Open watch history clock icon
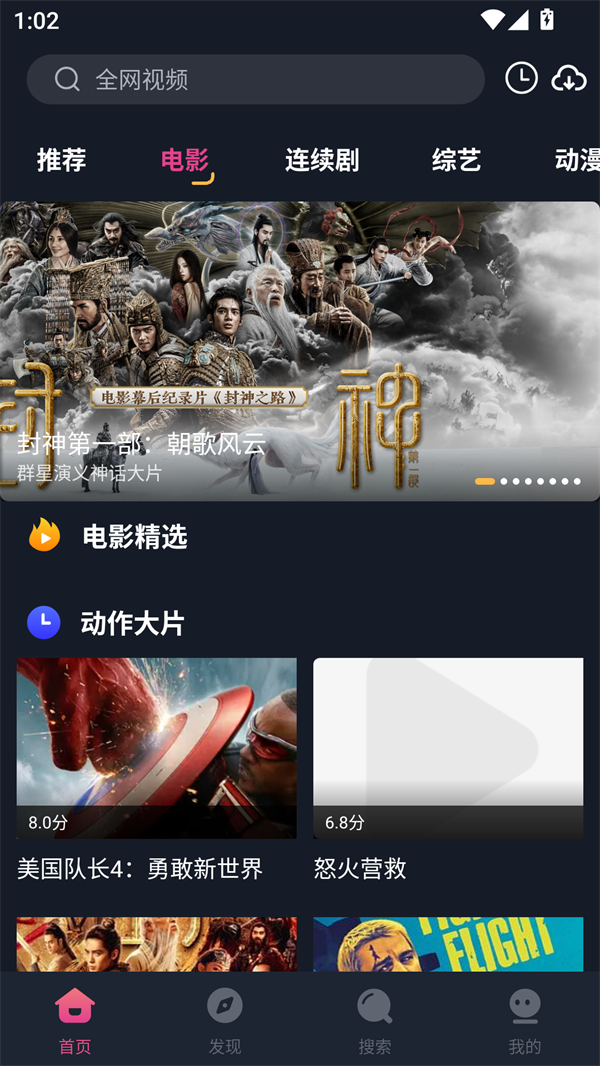600x1066 pixels. 521,78
